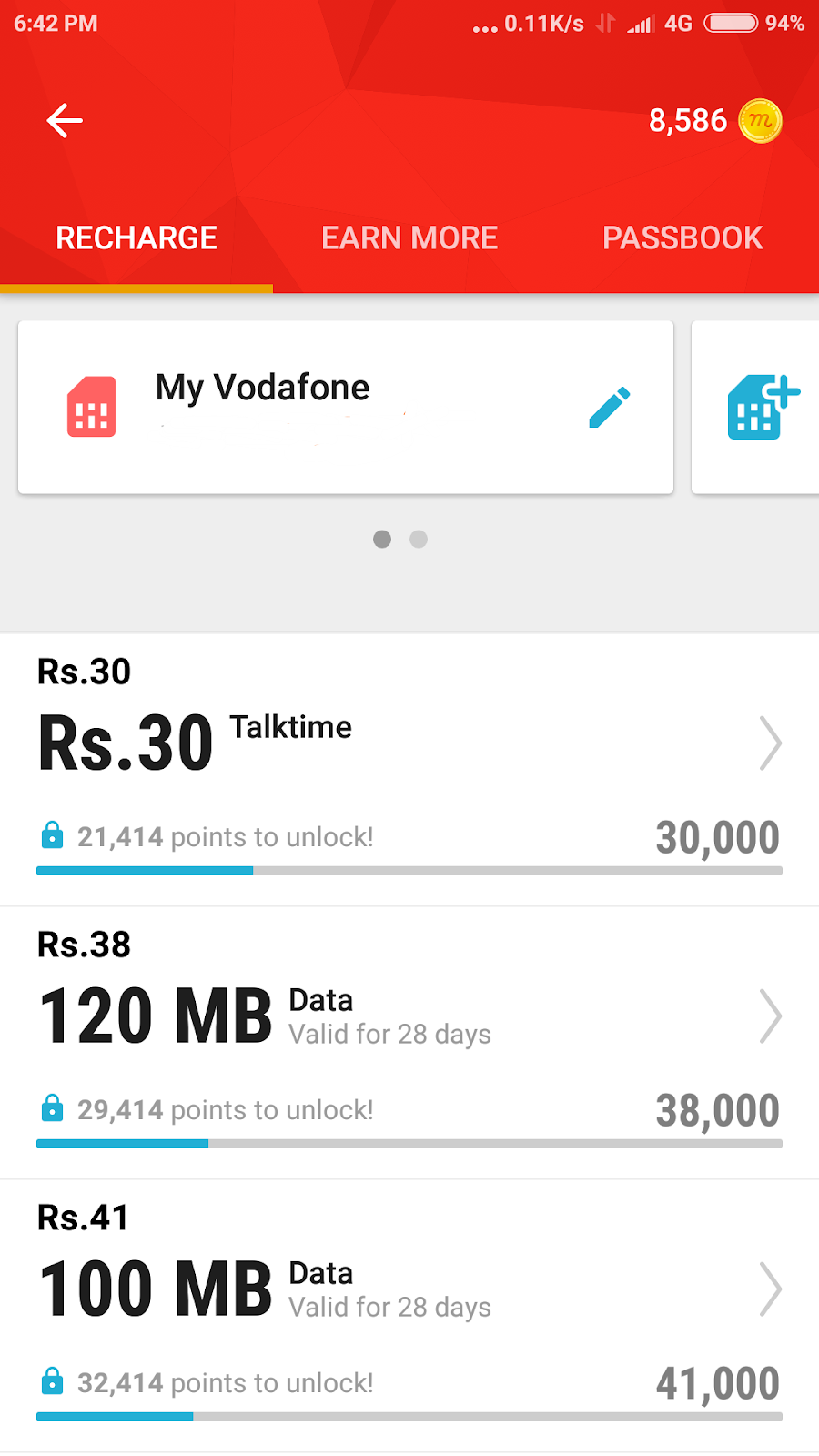Tap the red SIM card icon
The width and height of the screenshot is (819, 1456).
click(x=91, y=407)
